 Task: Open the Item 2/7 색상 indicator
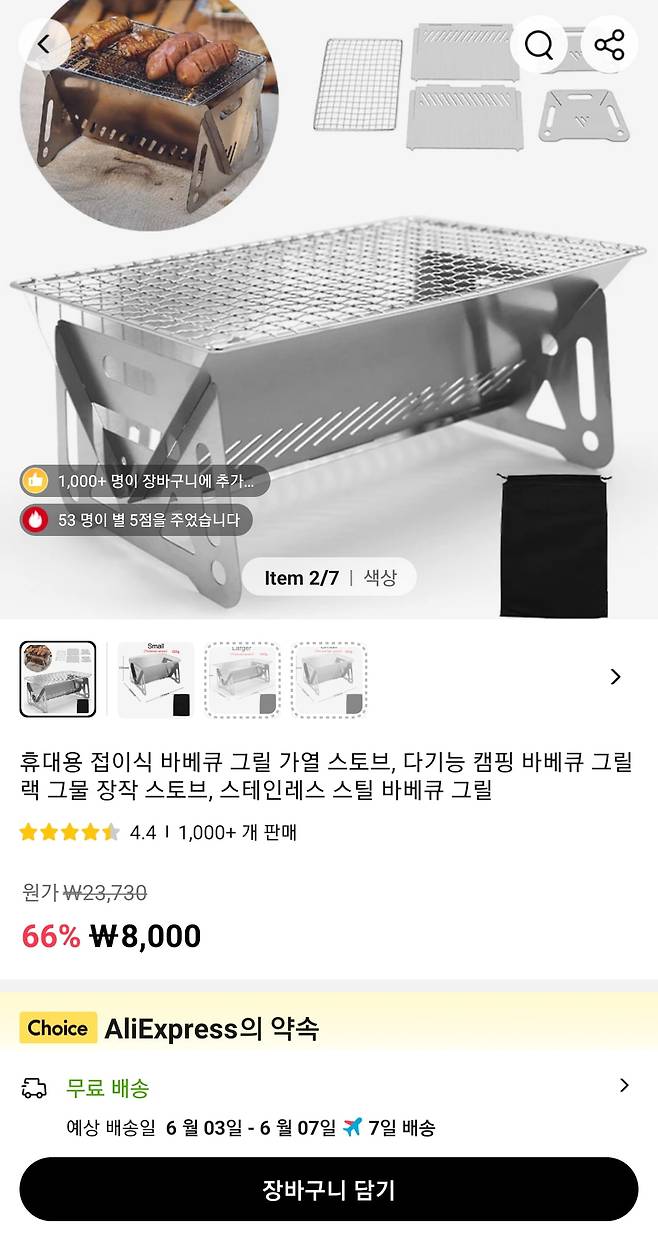[329, 578]
